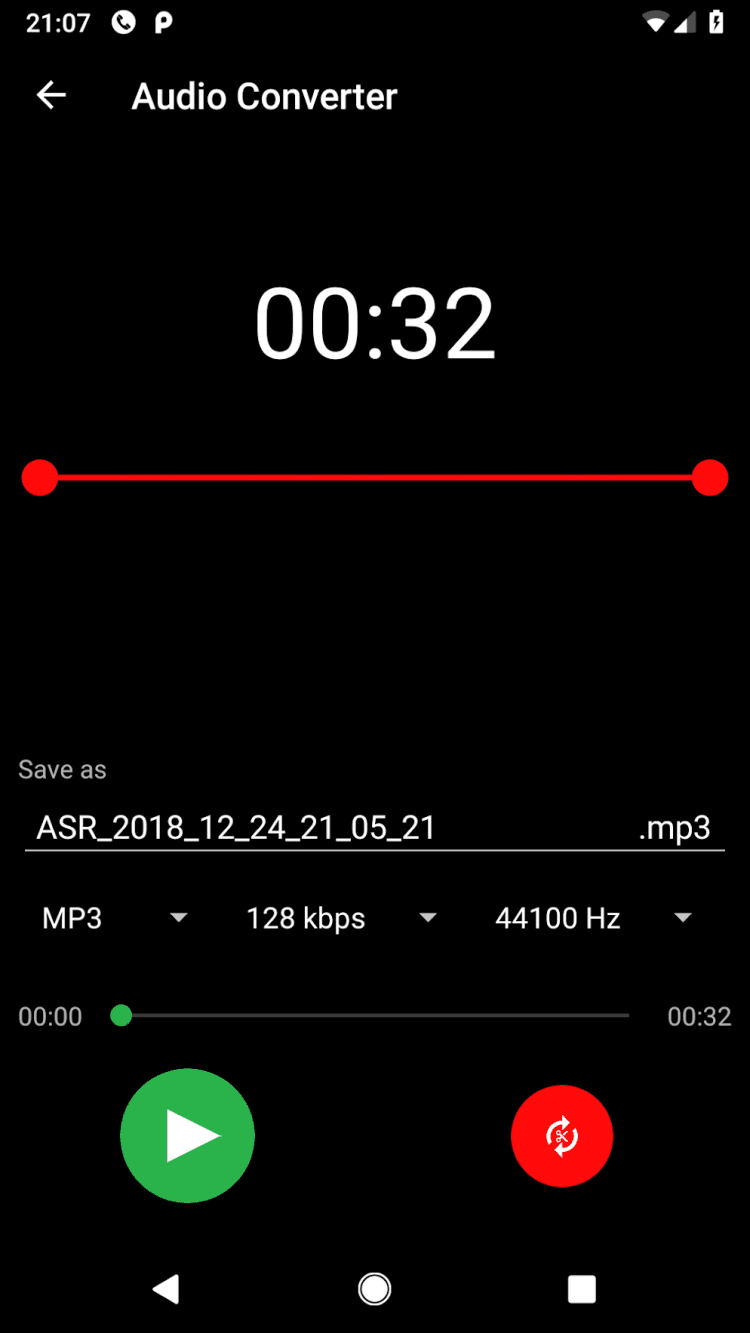Select a different 44100 Hz sample rate
The width and height of the screenshot is (750, 1333).
[x=593, y=918]
